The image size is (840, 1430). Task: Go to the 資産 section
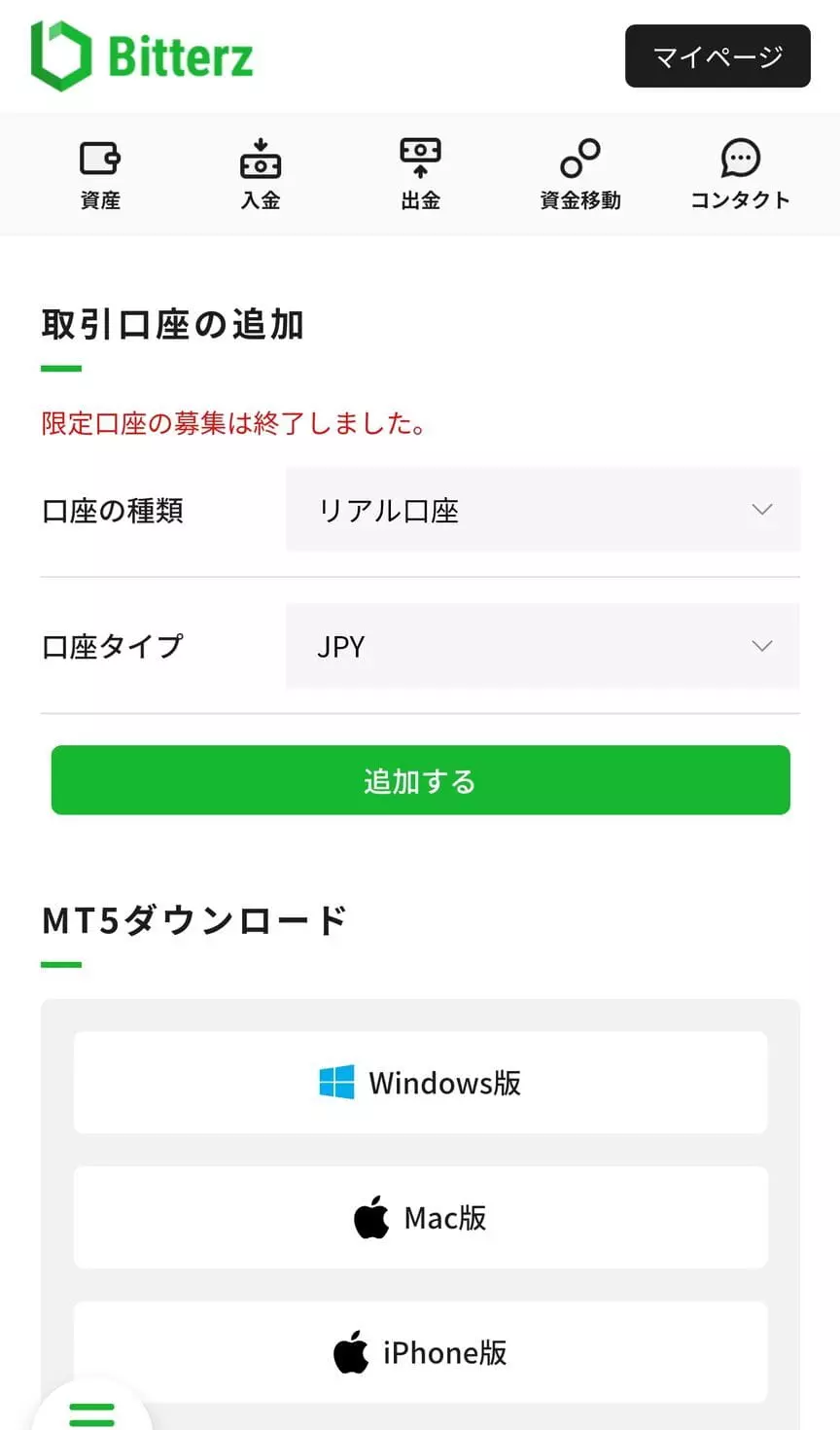click(100, 175)
